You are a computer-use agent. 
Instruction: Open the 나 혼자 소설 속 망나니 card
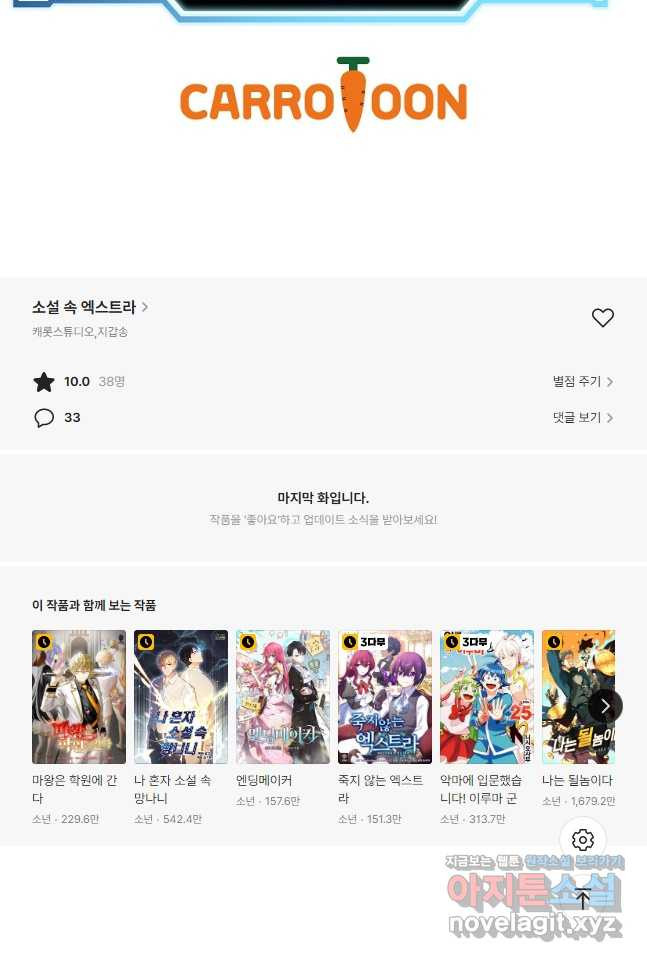181,697
